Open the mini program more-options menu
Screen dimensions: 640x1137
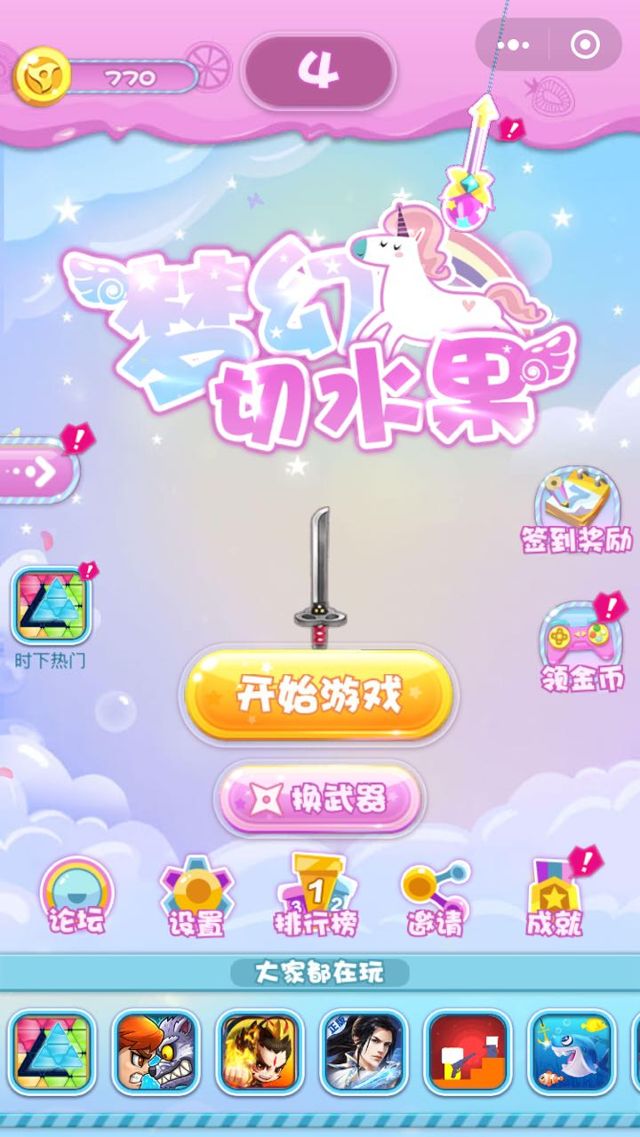tap(513, 44)
